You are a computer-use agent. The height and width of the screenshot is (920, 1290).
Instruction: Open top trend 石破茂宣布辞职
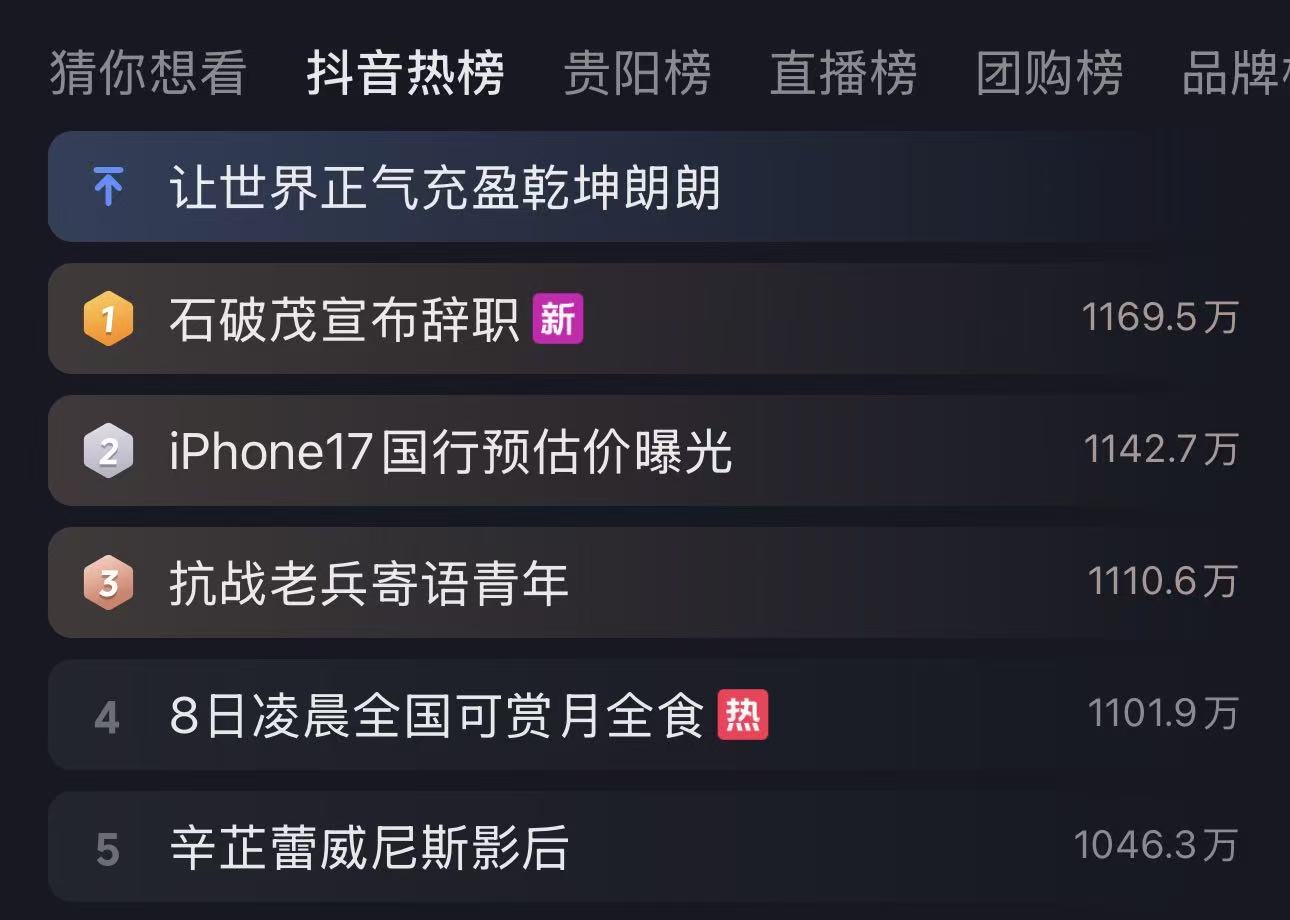coord(345,319)
